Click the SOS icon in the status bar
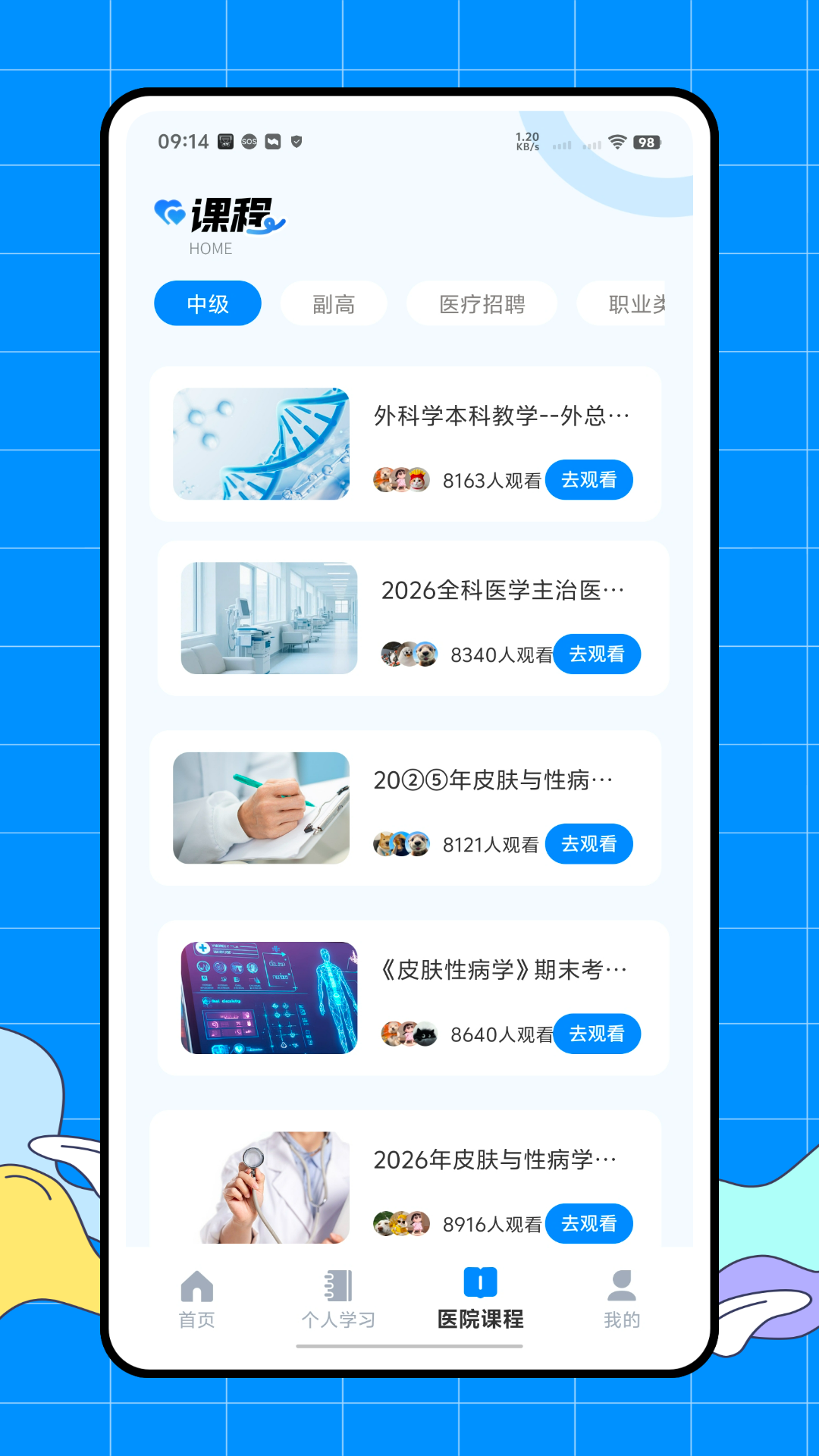819x1456 pixels. pos(248,141)
